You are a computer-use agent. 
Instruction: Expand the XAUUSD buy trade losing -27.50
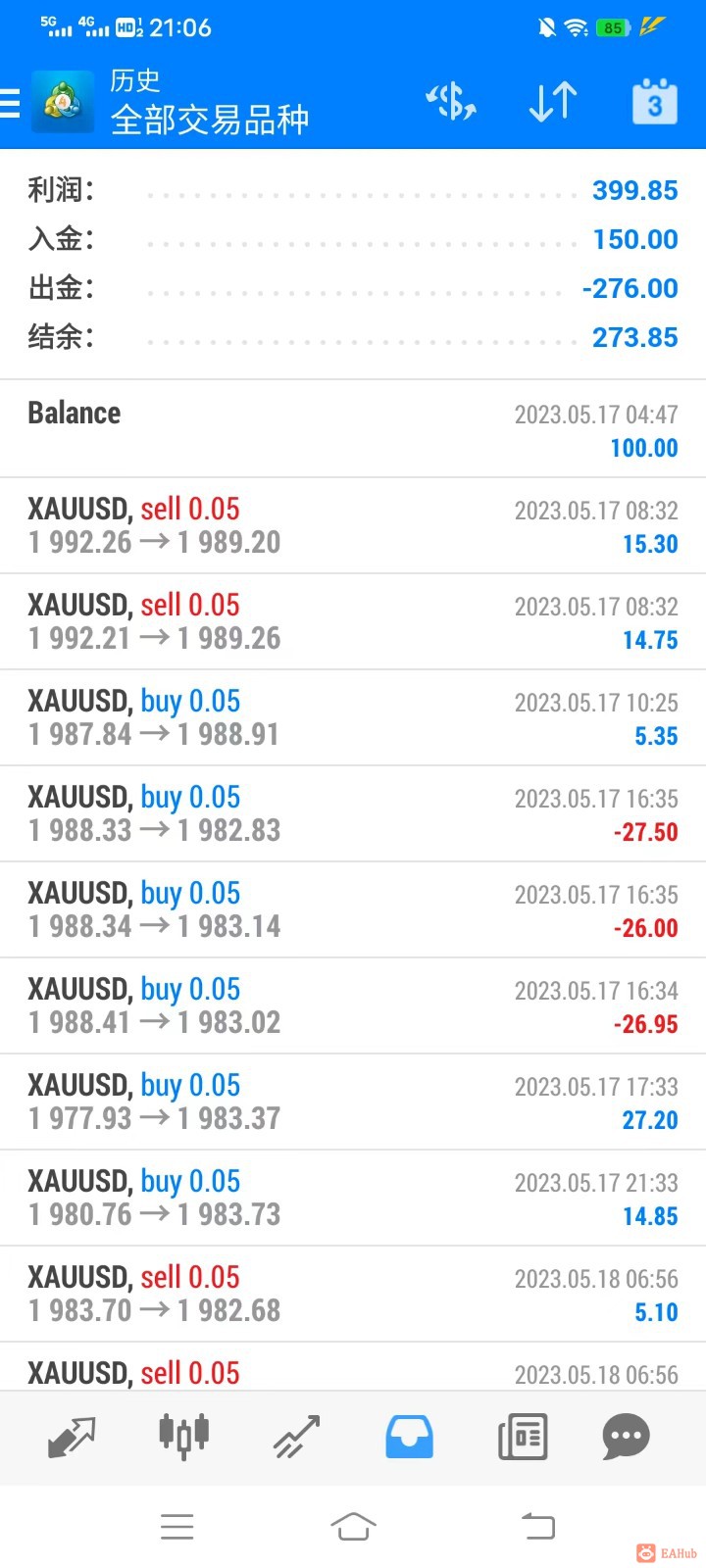(x=353, y=813)
